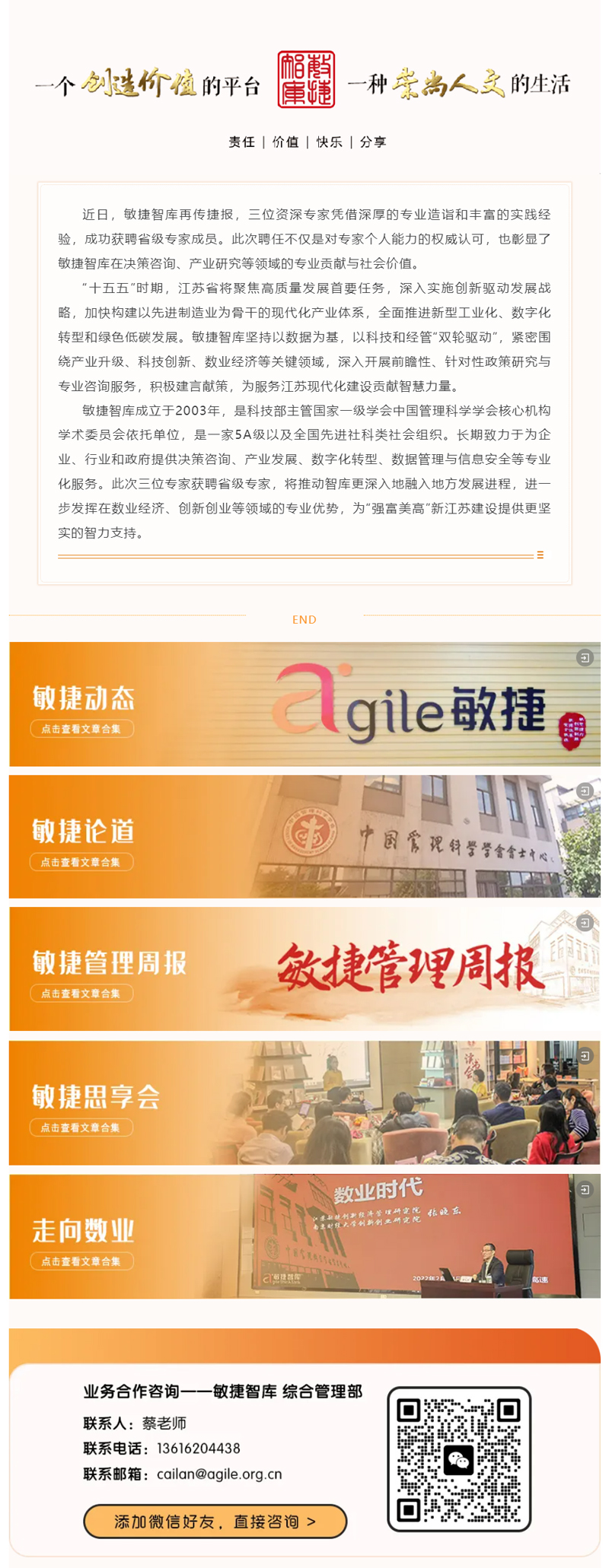Tap 添加微信好友，直接咨询 button
The image size is (609, 1568).
point(215,1521)
